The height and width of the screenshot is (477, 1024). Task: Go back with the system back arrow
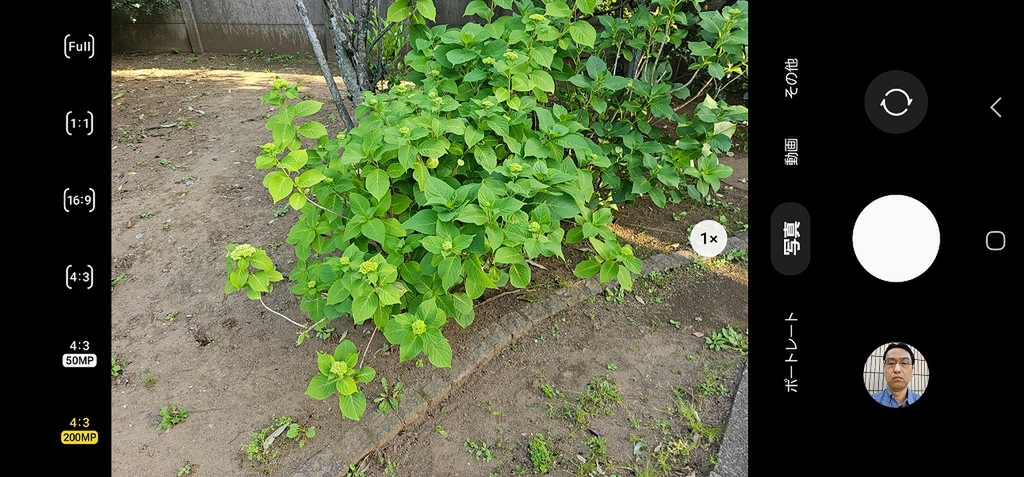(995, 107)
